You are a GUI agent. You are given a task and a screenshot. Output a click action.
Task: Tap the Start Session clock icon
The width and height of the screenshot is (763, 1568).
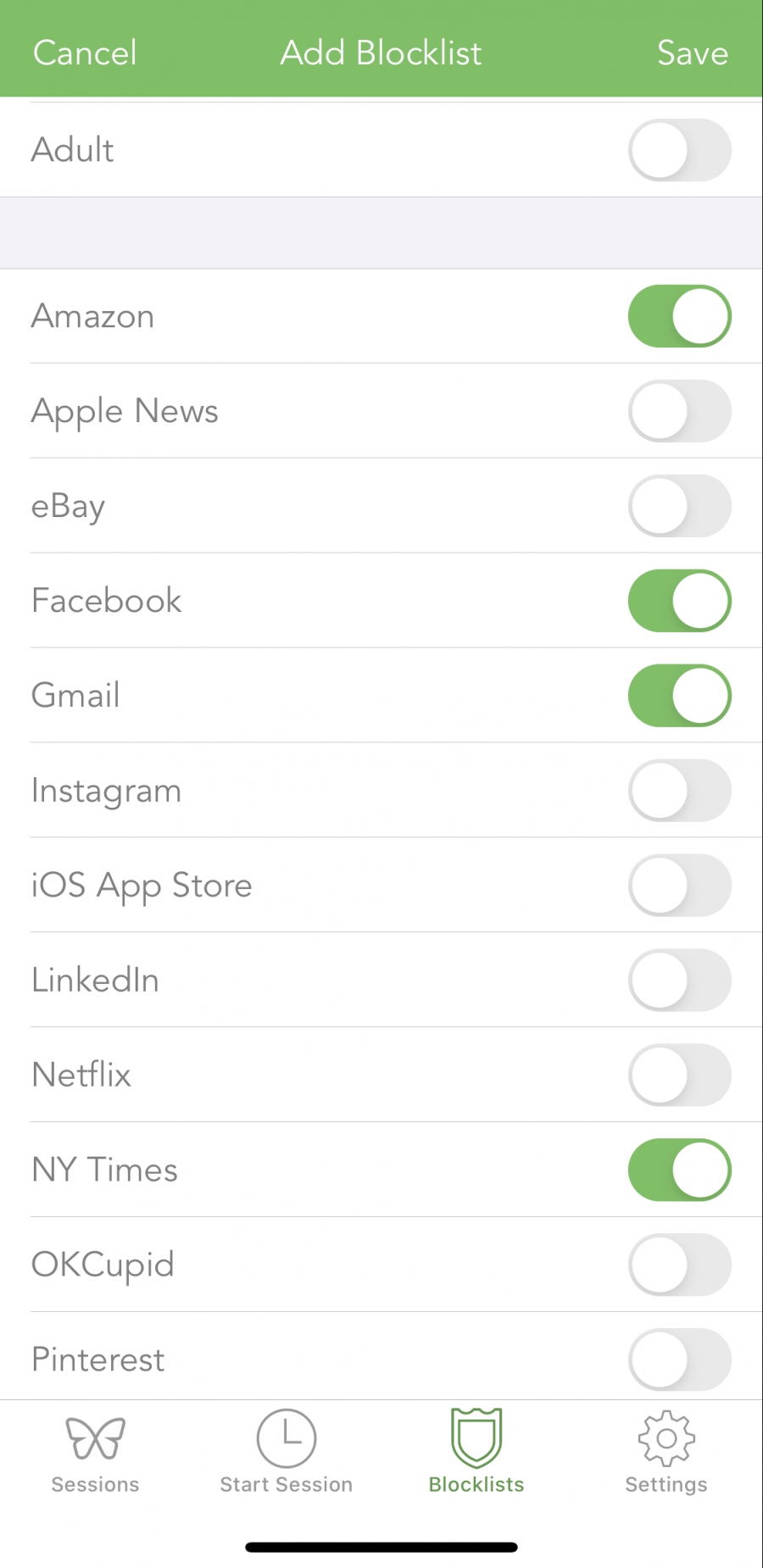point(286,1449)
